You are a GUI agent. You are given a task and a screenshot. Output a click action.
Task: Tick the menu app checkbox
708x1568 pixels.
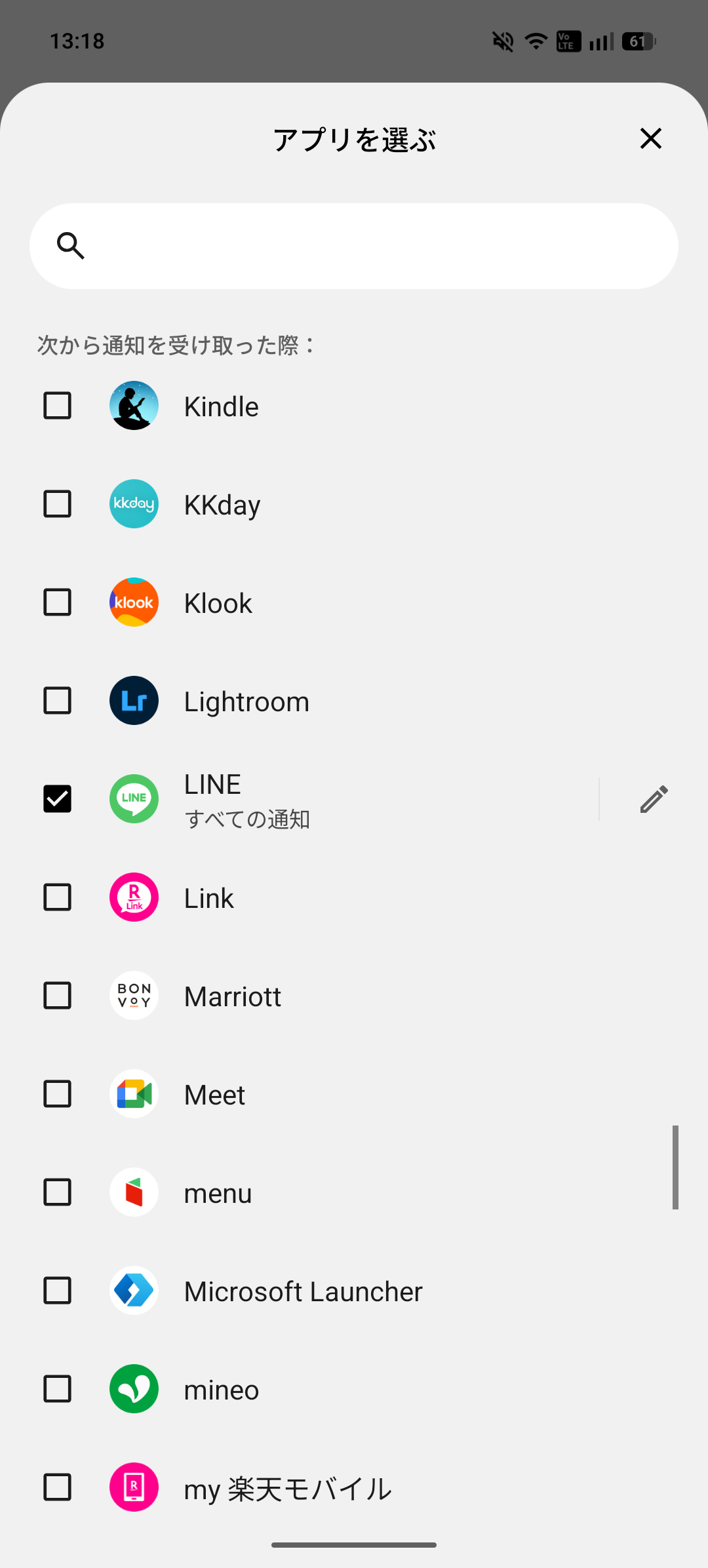coord(58,1192)
